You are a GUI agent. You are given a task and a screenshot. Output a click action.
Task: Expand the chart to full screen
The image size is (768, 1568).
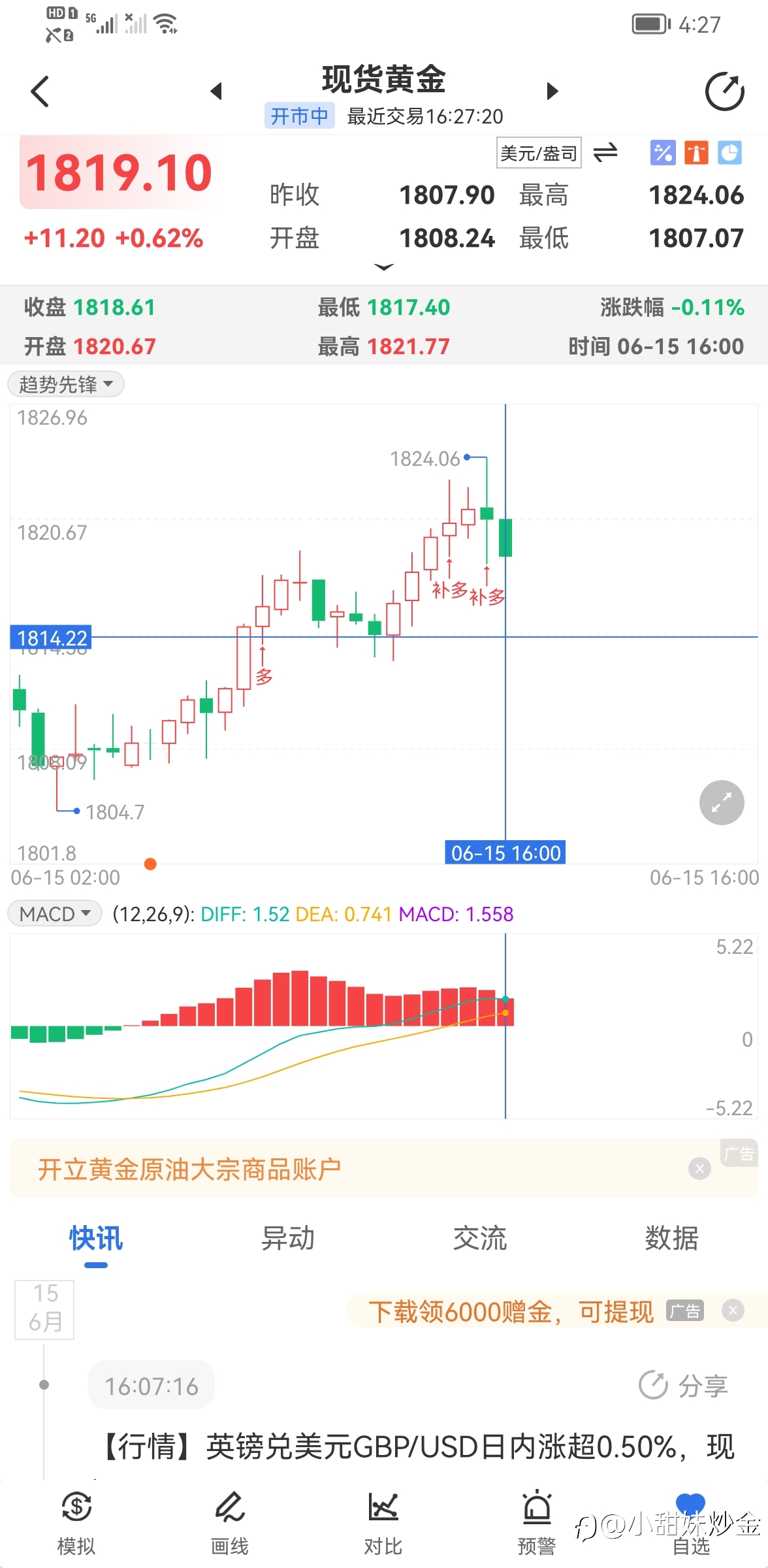[722, 802]
